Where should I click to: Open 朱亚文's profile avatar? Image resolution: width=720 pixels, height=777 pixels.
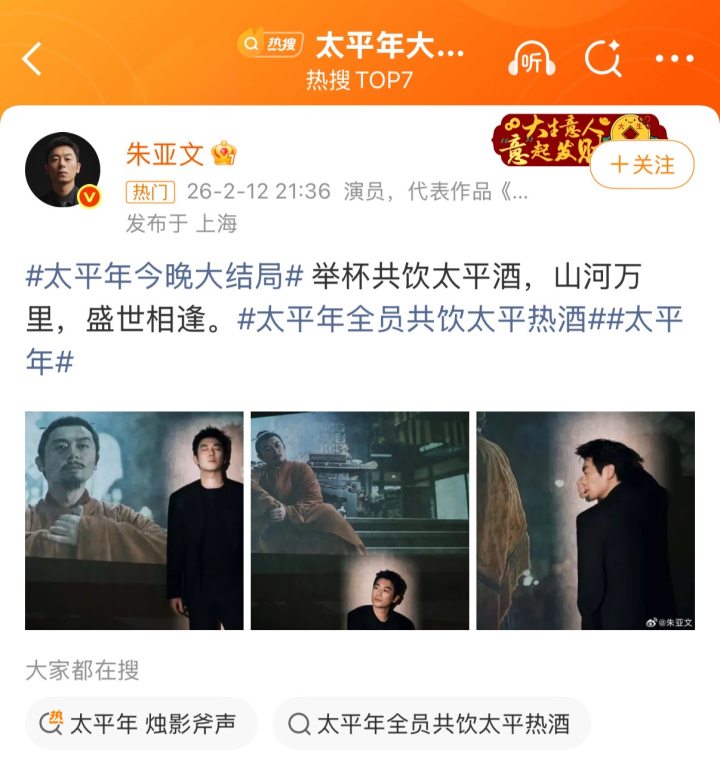[x=63, y=170]
